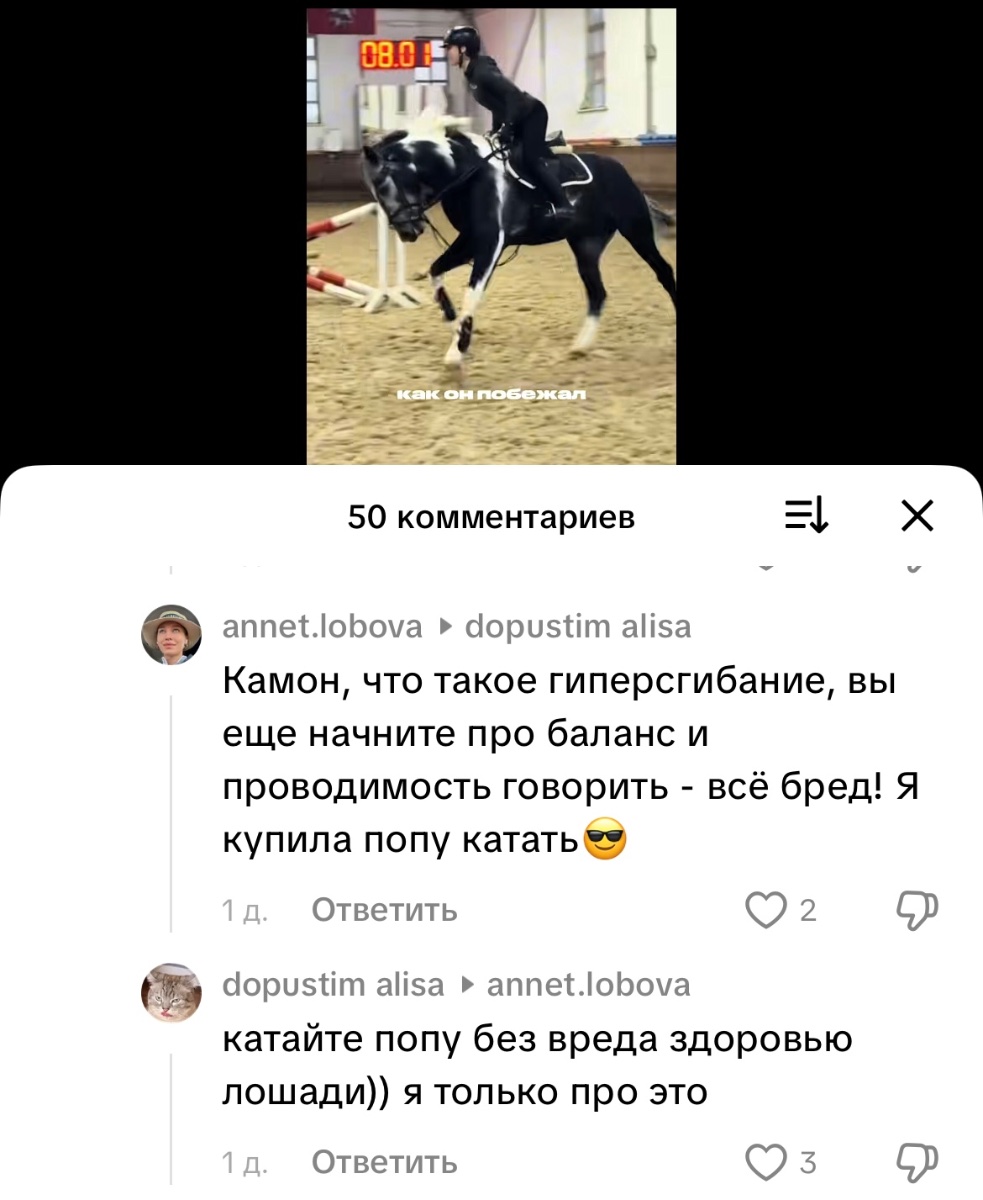The image size is (983, 1200).
Task: Dislike dopustim alisa's reply
Action: coord(916,1162)
